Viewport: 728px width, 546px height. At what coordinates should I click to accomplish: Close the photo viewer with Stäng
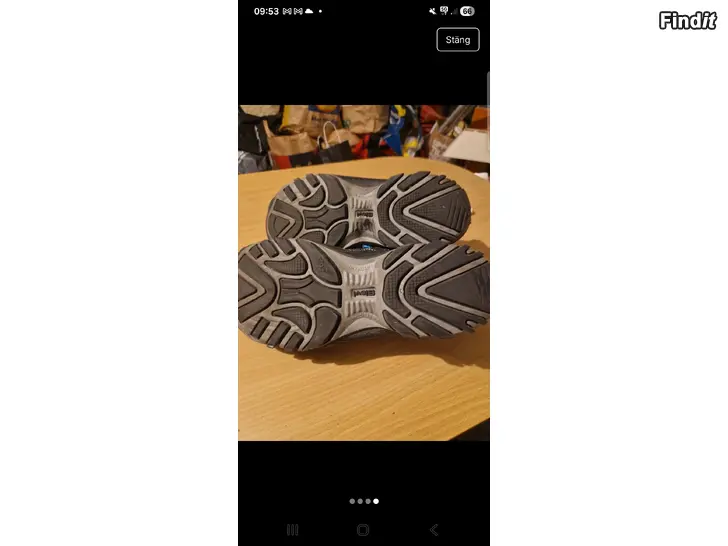pos(458,39)
